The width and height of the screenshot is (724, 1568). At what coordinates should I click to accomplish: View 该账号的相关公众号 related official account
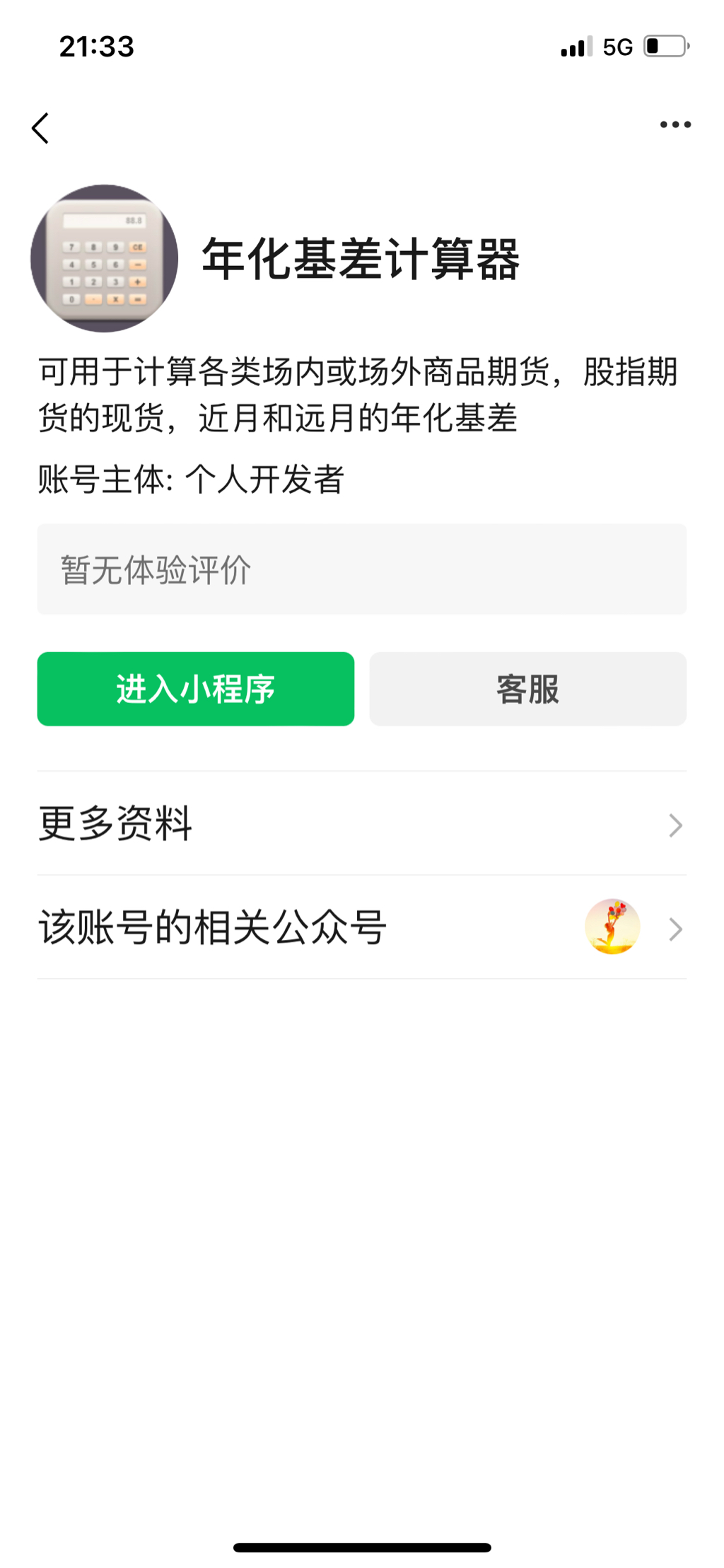pyautogui.click(x=361, y=927)
